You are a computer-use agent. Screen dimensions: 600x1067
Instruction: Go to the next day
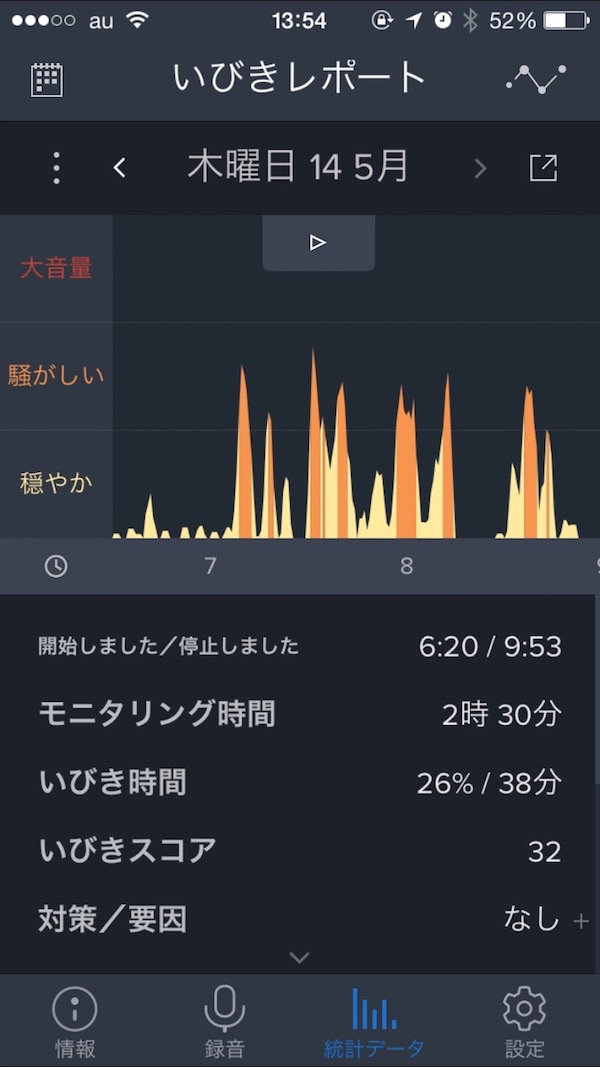[x=480, y=168]
